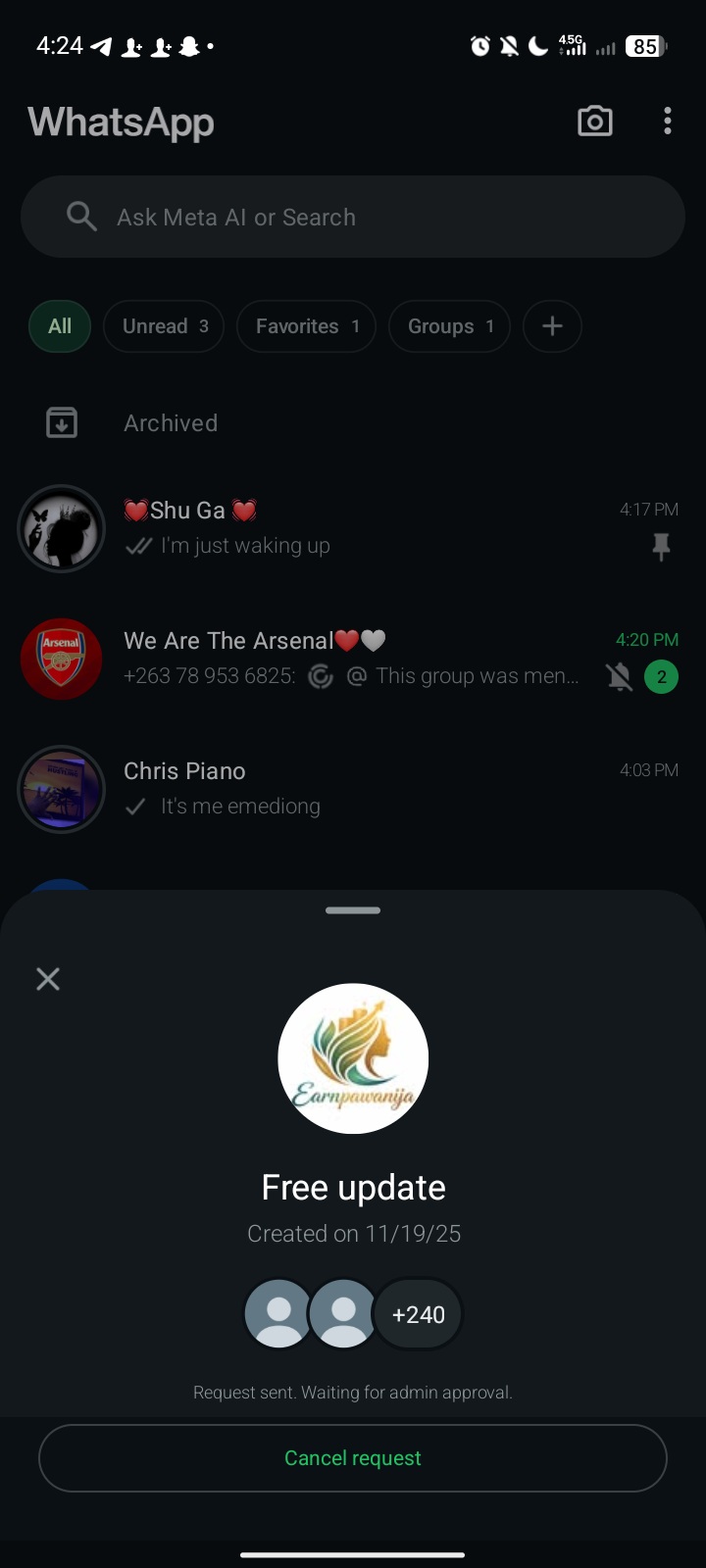This screenshot has width=706, height=1568.
Task: Tap the Ask Meta AI or Search box
Action: coord(353,217)
